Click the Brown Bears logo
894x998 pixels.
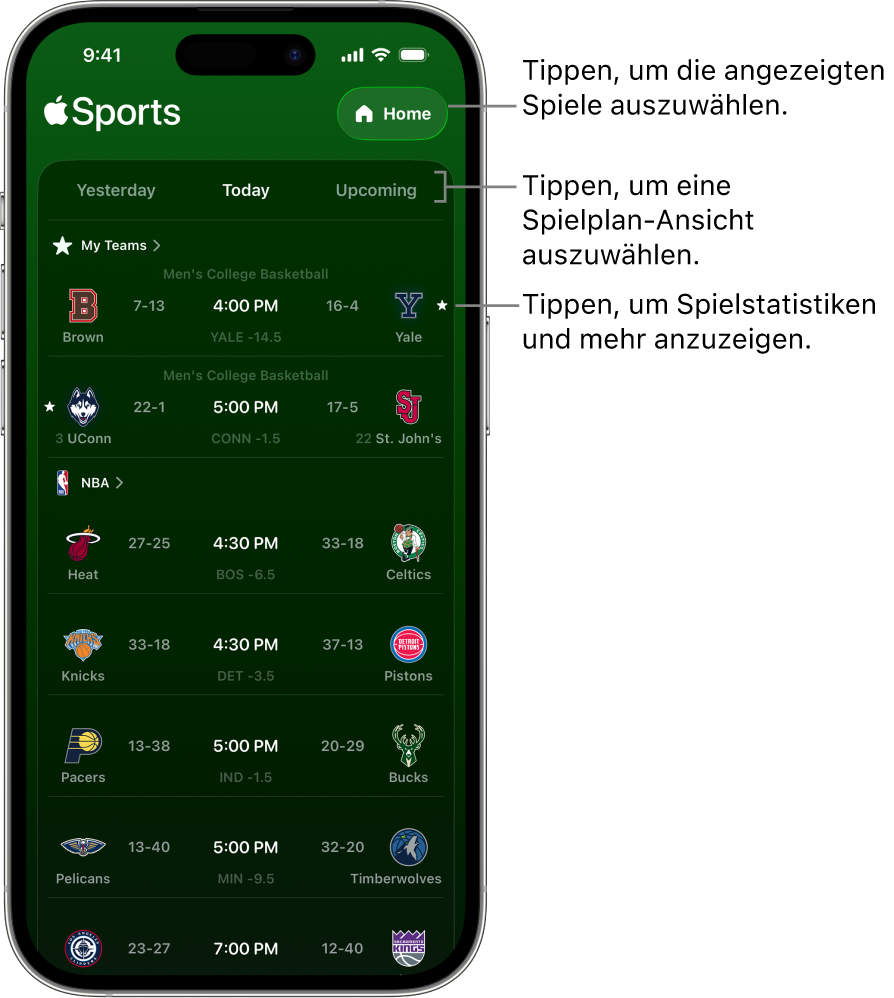82,305
